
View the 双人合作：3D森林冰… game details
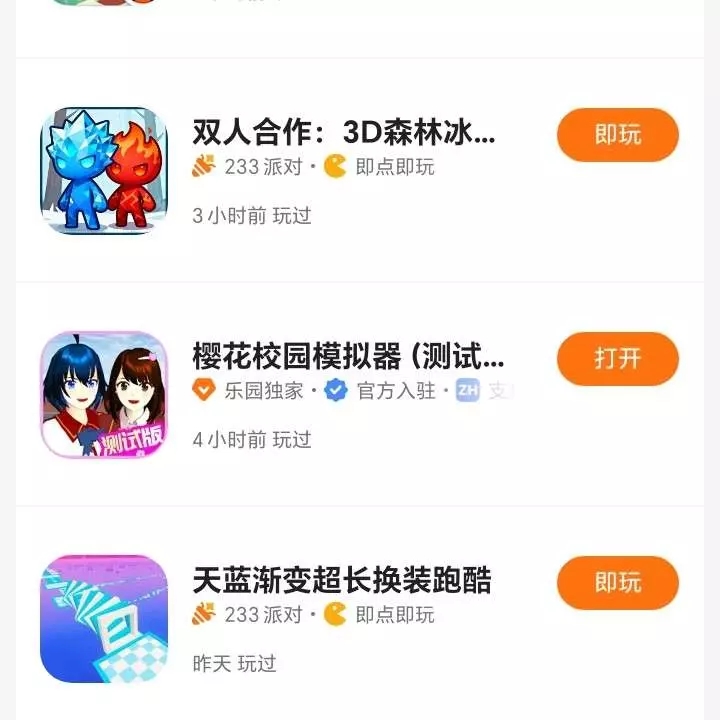(x=343, y=134)
